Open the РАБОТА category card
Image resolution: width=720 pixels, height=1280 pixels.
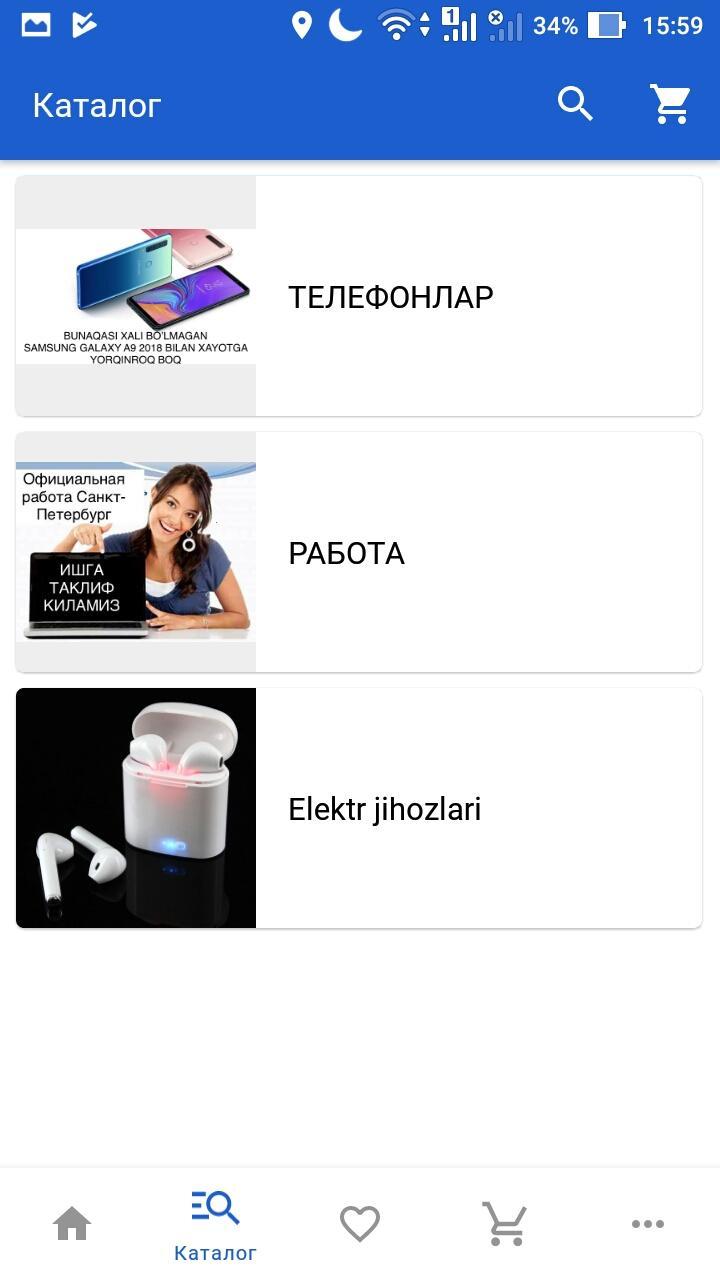point(359,553)
